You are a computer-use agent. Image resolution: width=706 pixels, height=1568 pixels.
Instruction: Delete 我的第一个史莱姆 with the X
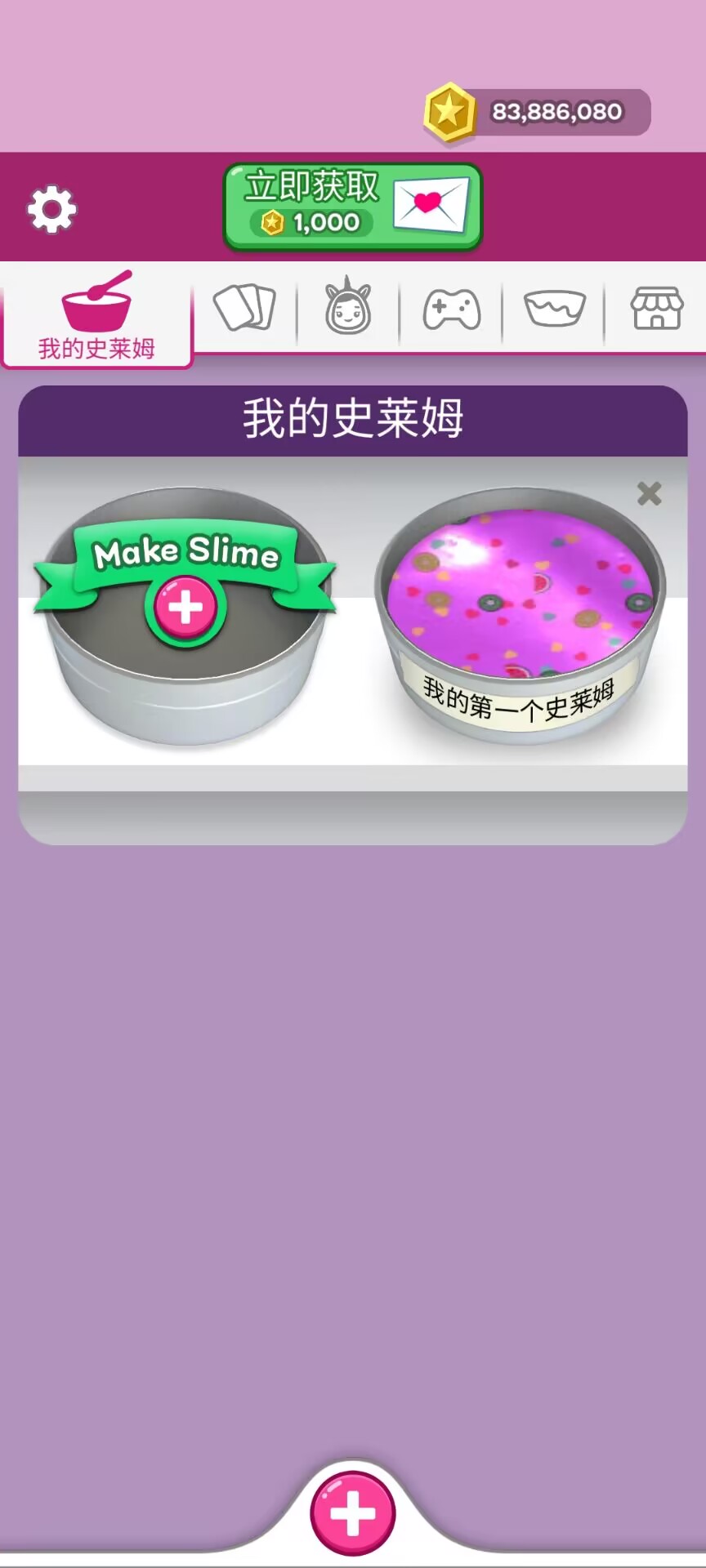point(649,493)
